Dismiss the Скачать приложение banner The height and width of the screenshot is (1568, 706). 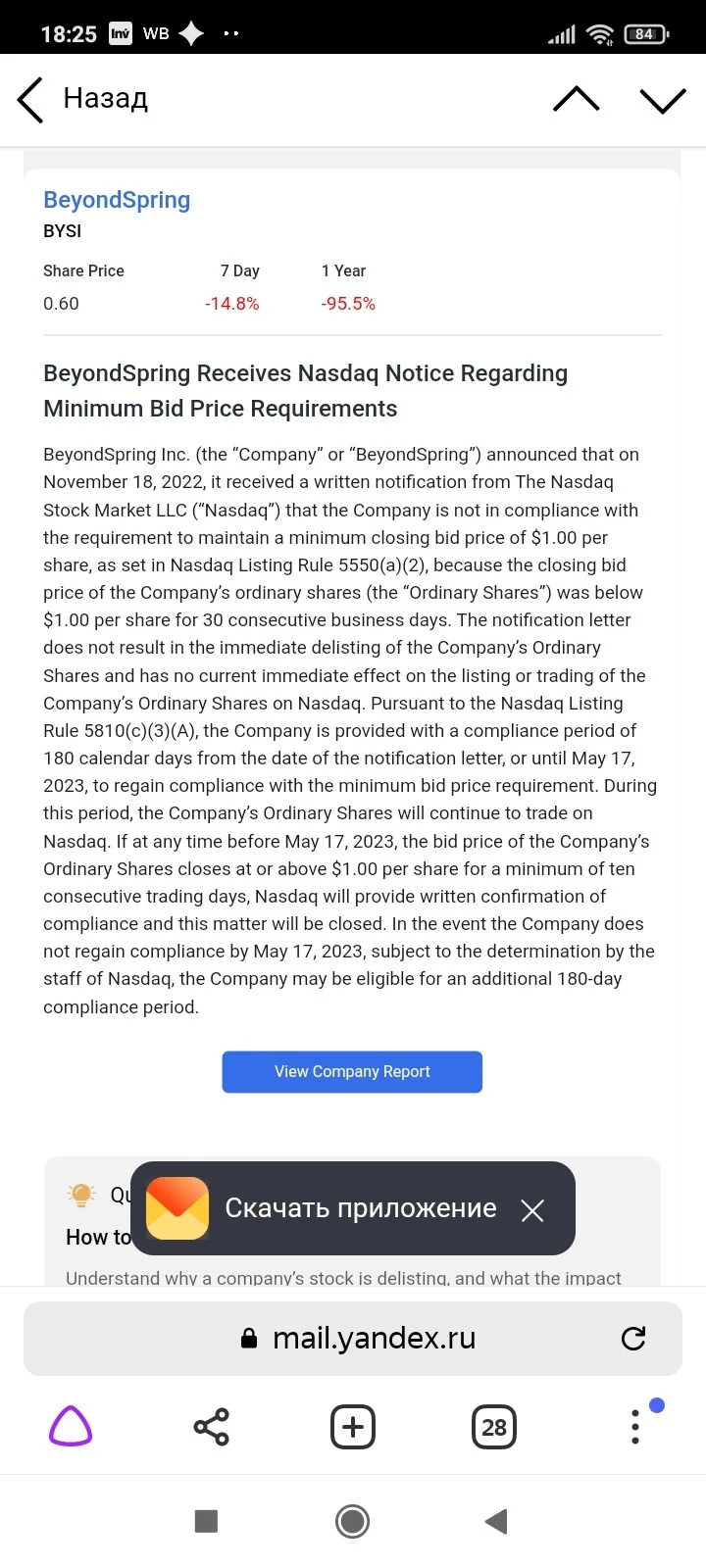(x=532, y=1210)
